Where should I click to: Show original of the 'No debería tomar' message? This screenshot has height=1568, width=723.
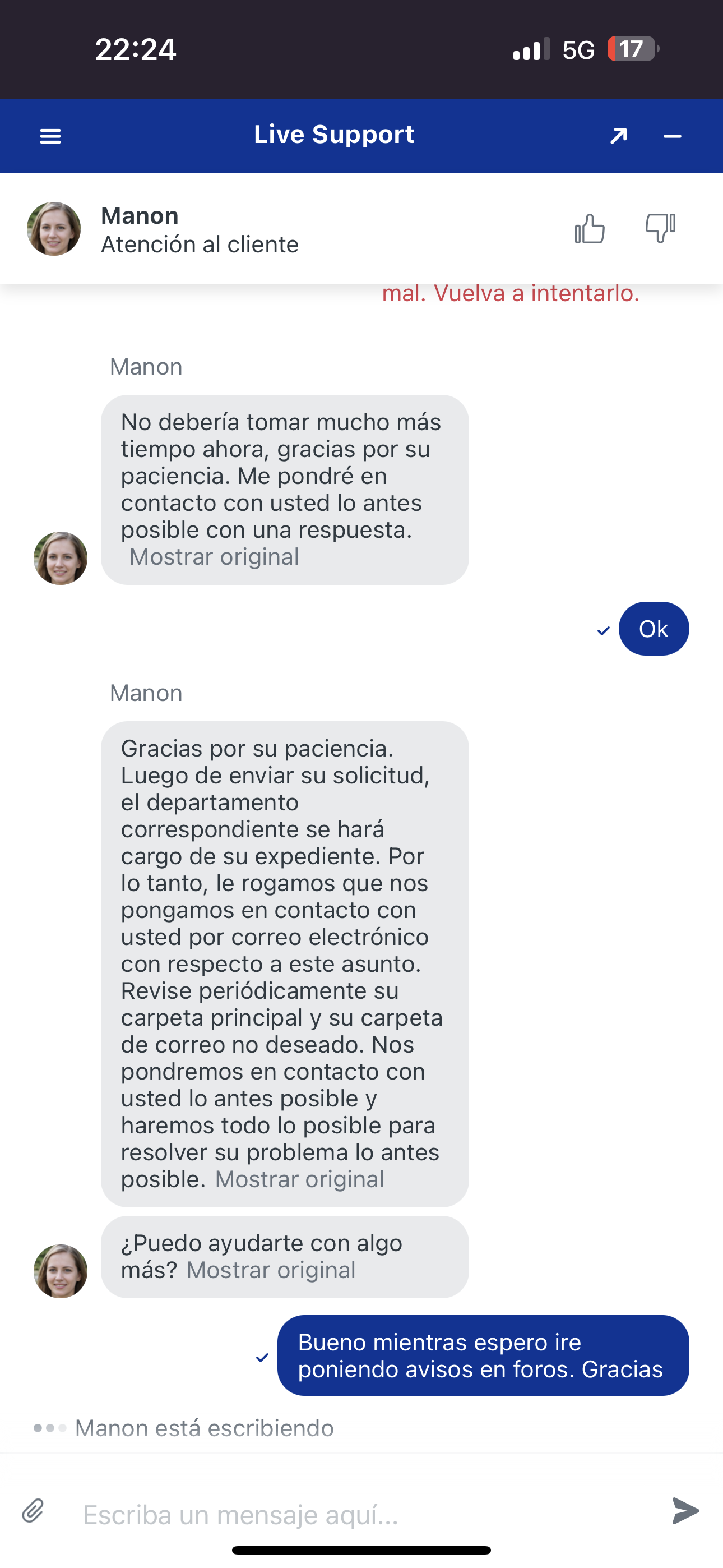pos(214,557)
